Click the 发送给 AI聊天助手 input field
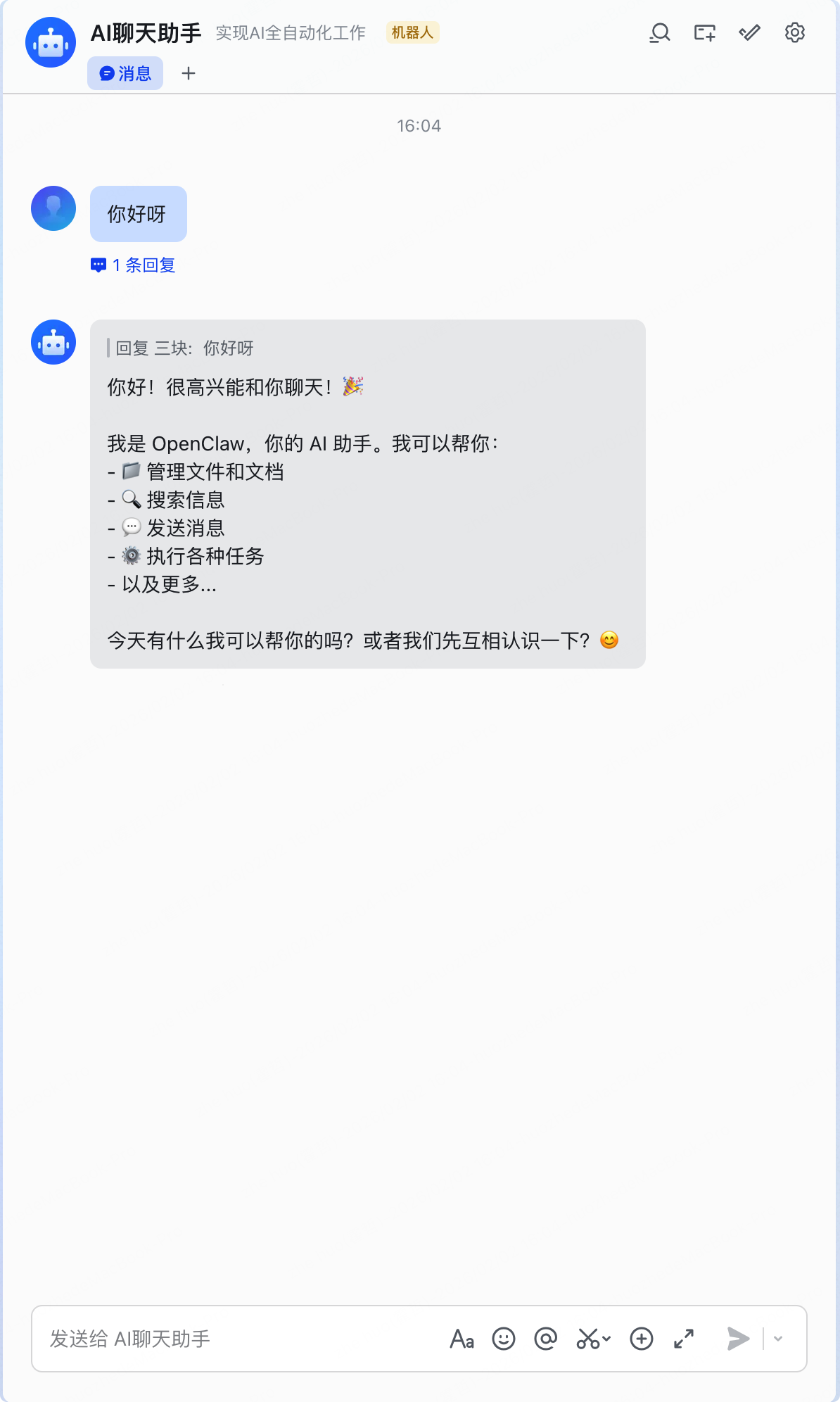This screenshot has width=840, height=1402. click(211, 1339)
